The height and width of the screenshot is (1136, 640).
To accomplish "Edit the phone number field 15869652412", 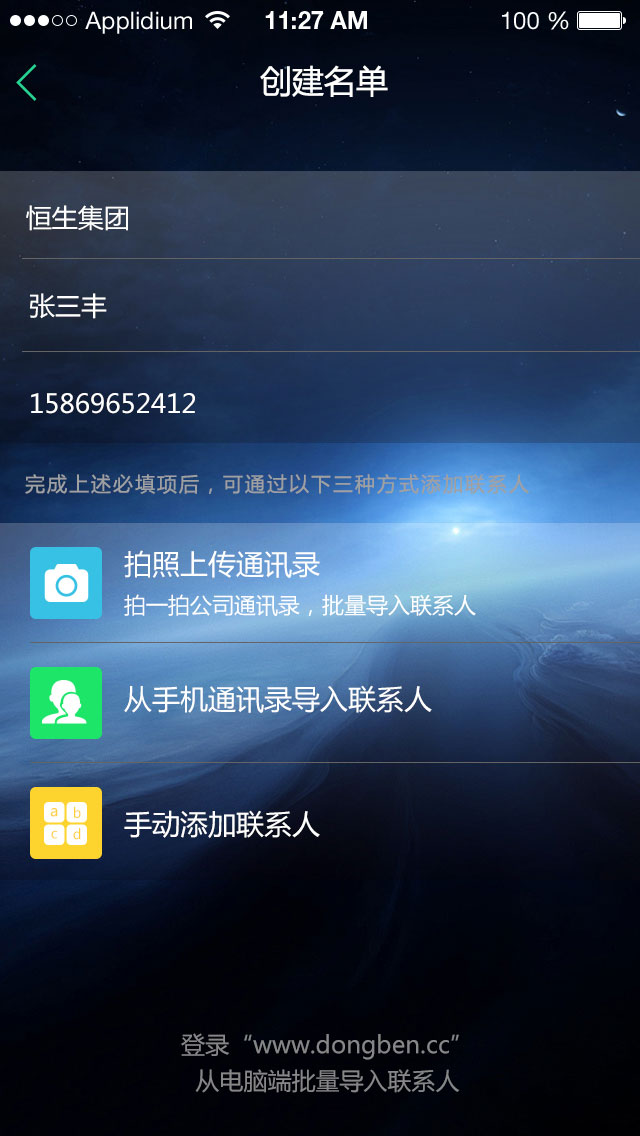I will tap(320, 404).
